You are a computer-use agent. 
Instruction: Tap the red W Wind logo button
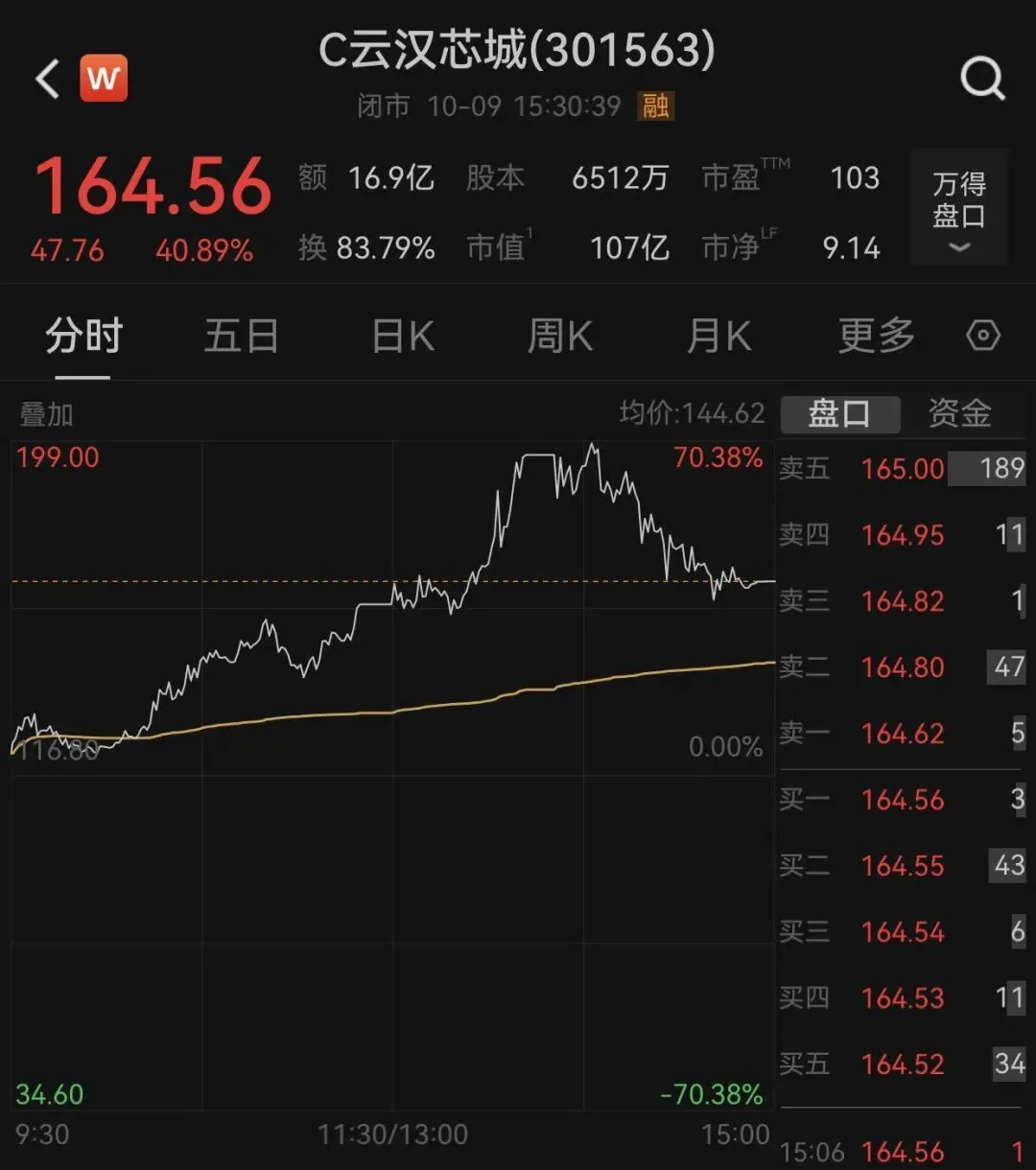(x=104, y=79)
